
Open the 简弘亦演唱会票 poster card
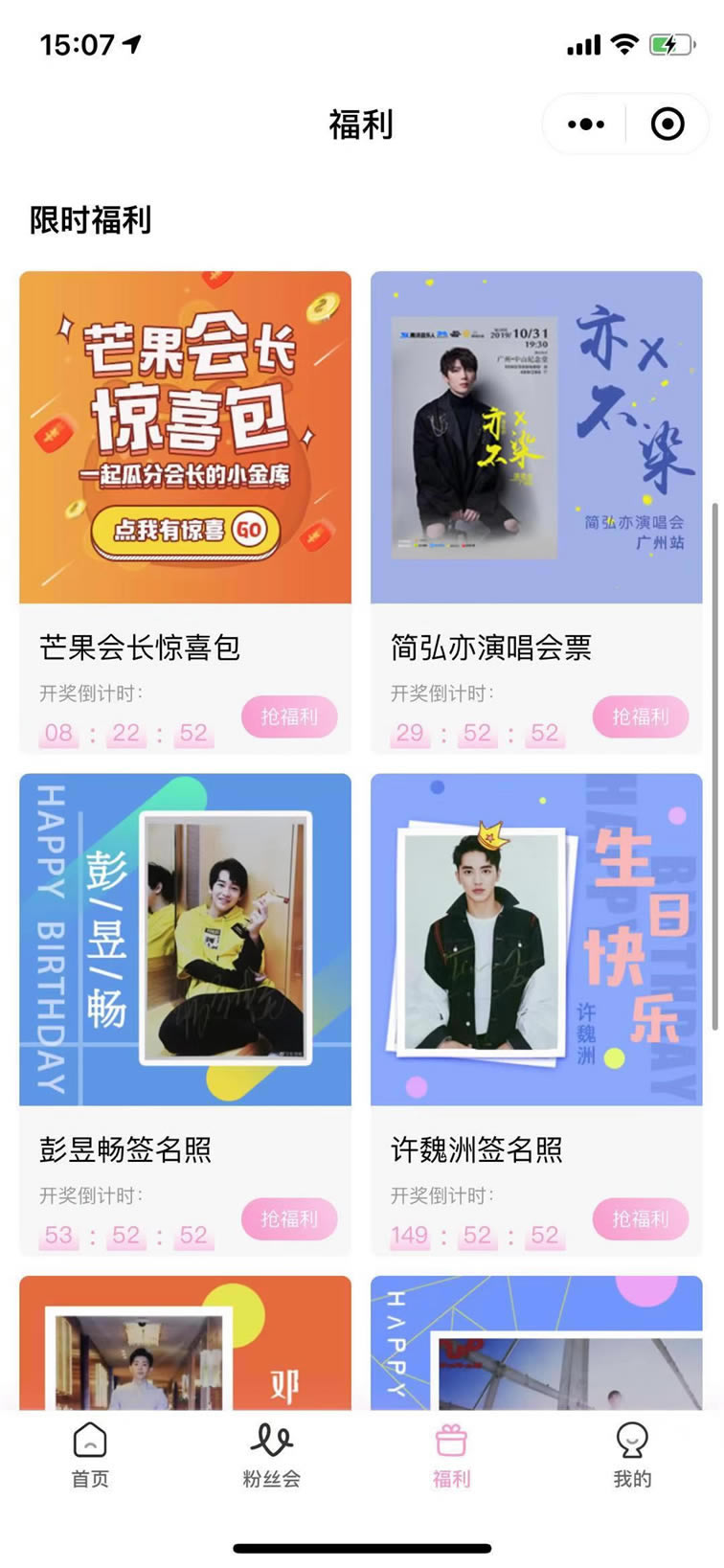(x=536, y=438)
